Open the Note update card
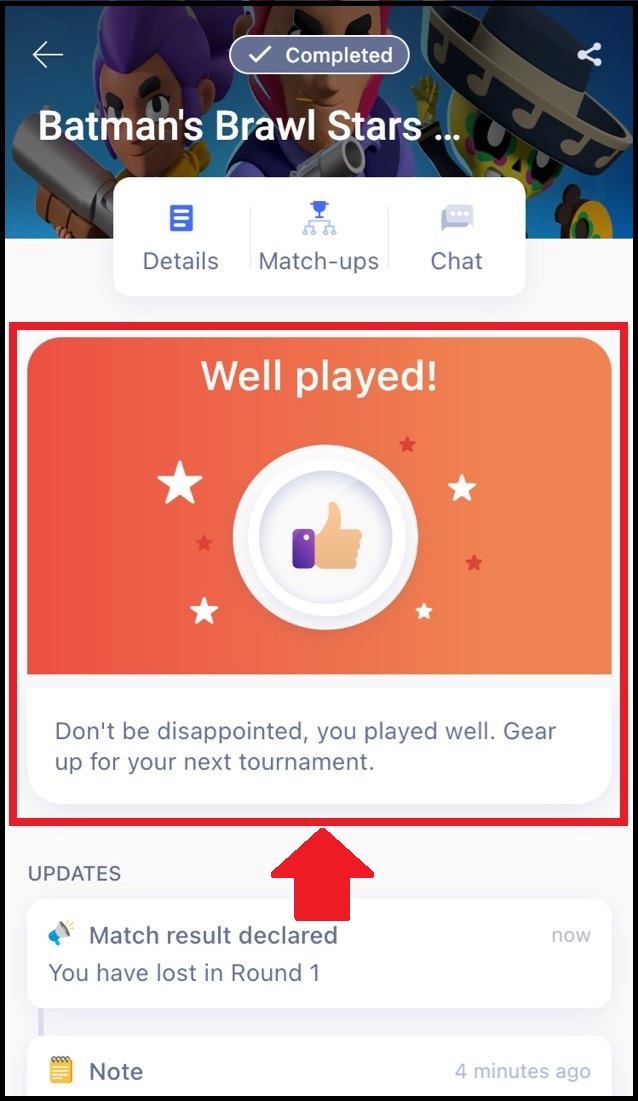The height and width of the screenshot is (1101, 638). [319, 1065]
